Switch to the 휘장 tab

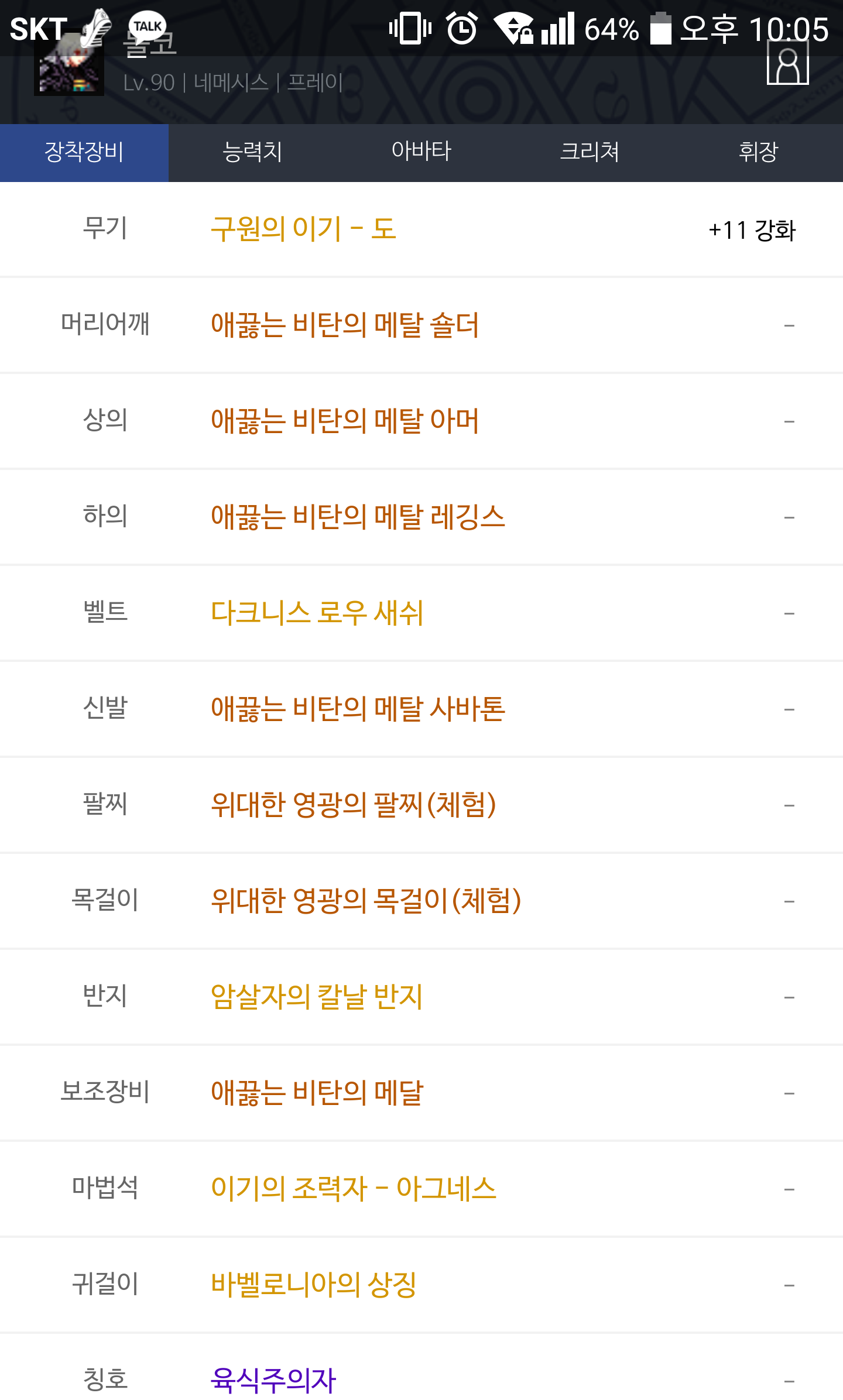759,152
